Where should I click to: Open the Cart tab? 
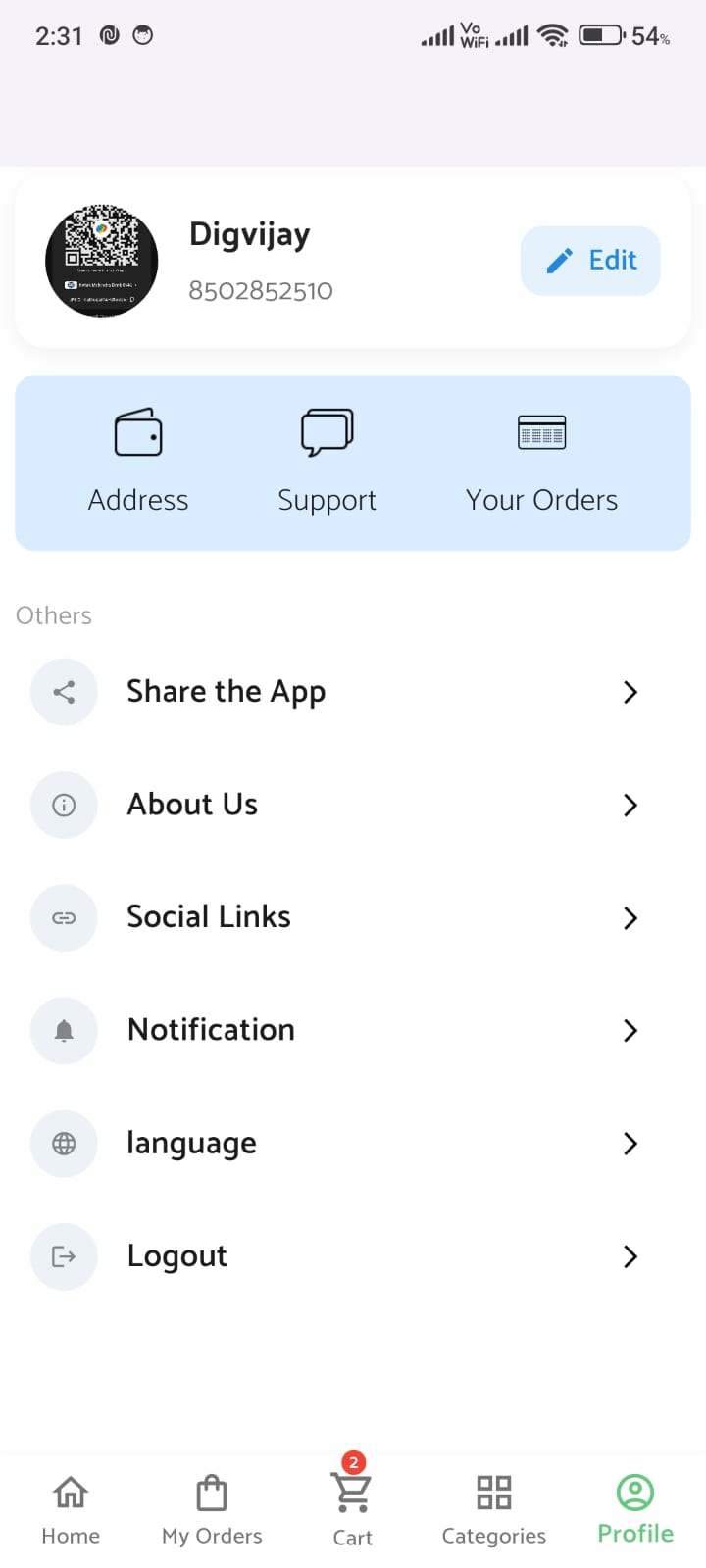coord(352,1510)
